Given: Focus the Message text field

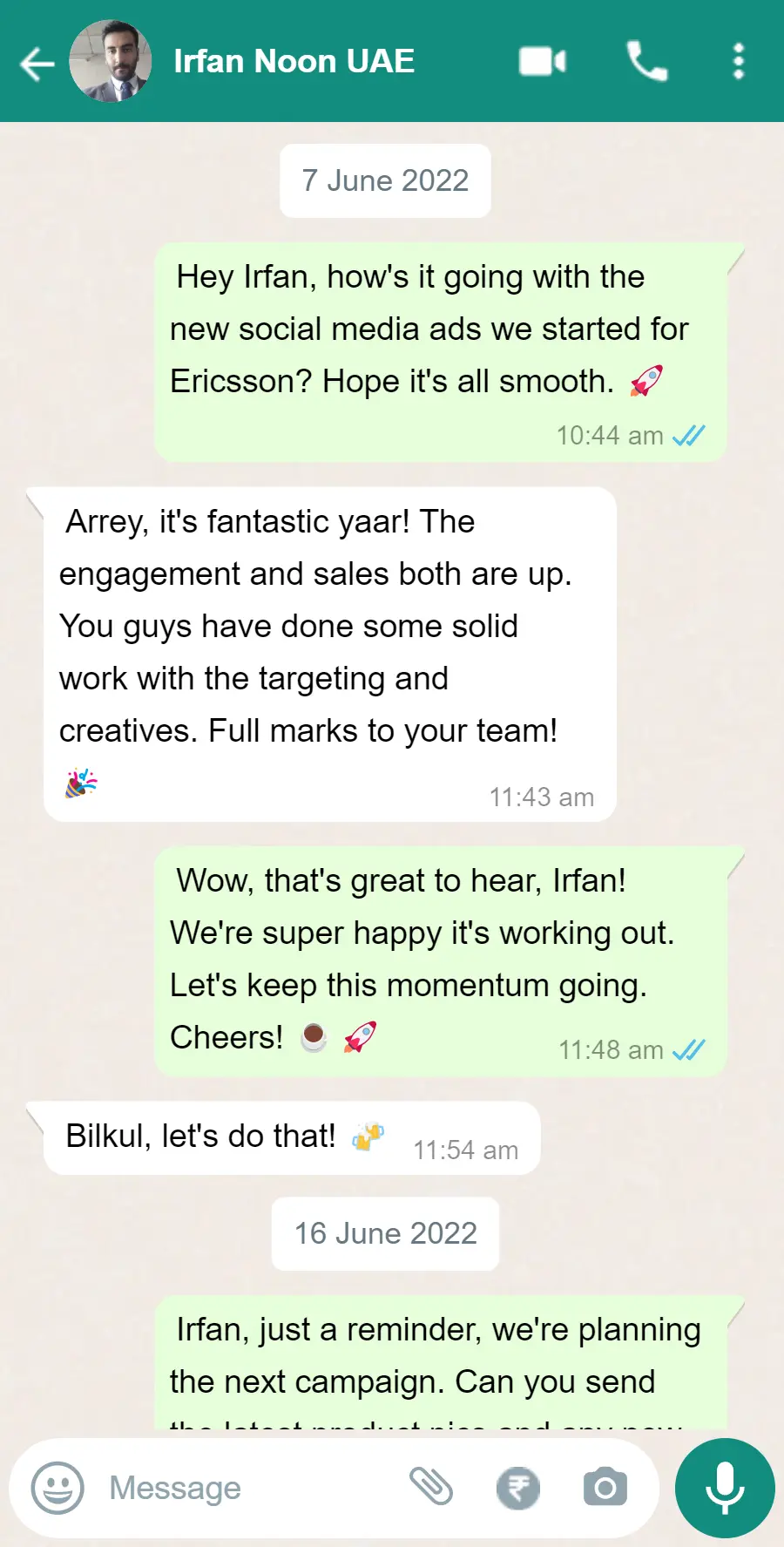Looking at the screenshot, I should click(x=244, y=1488).
